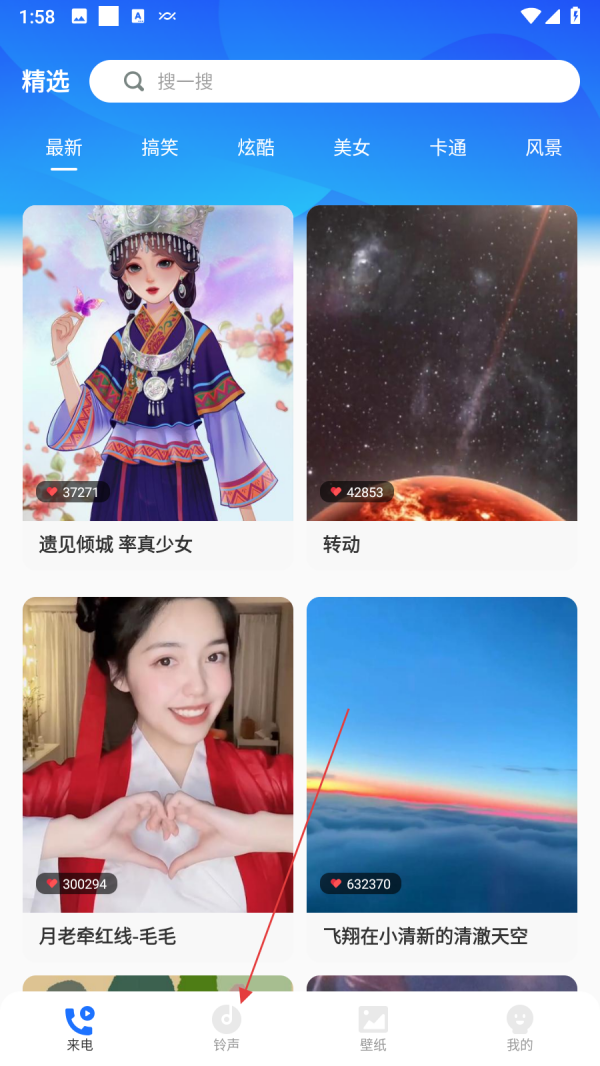Switch to the 炫酷 tab
600x1066 pixels.
pos(256,148)
